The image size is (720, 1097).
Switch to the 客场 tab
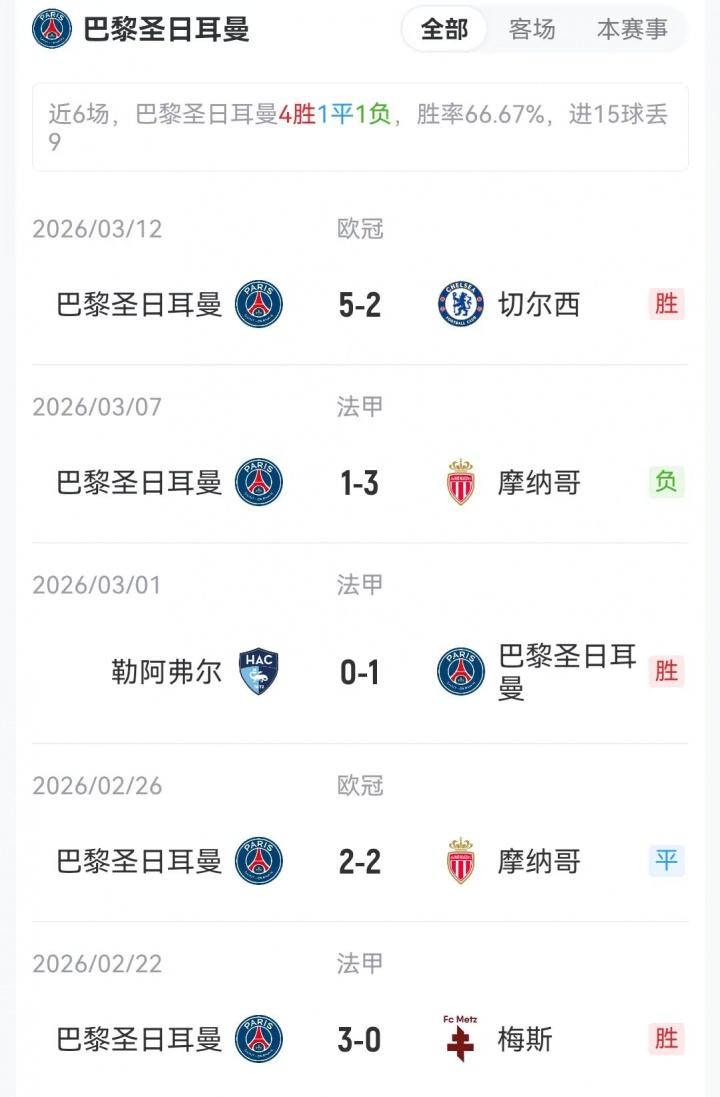(531, 30)
